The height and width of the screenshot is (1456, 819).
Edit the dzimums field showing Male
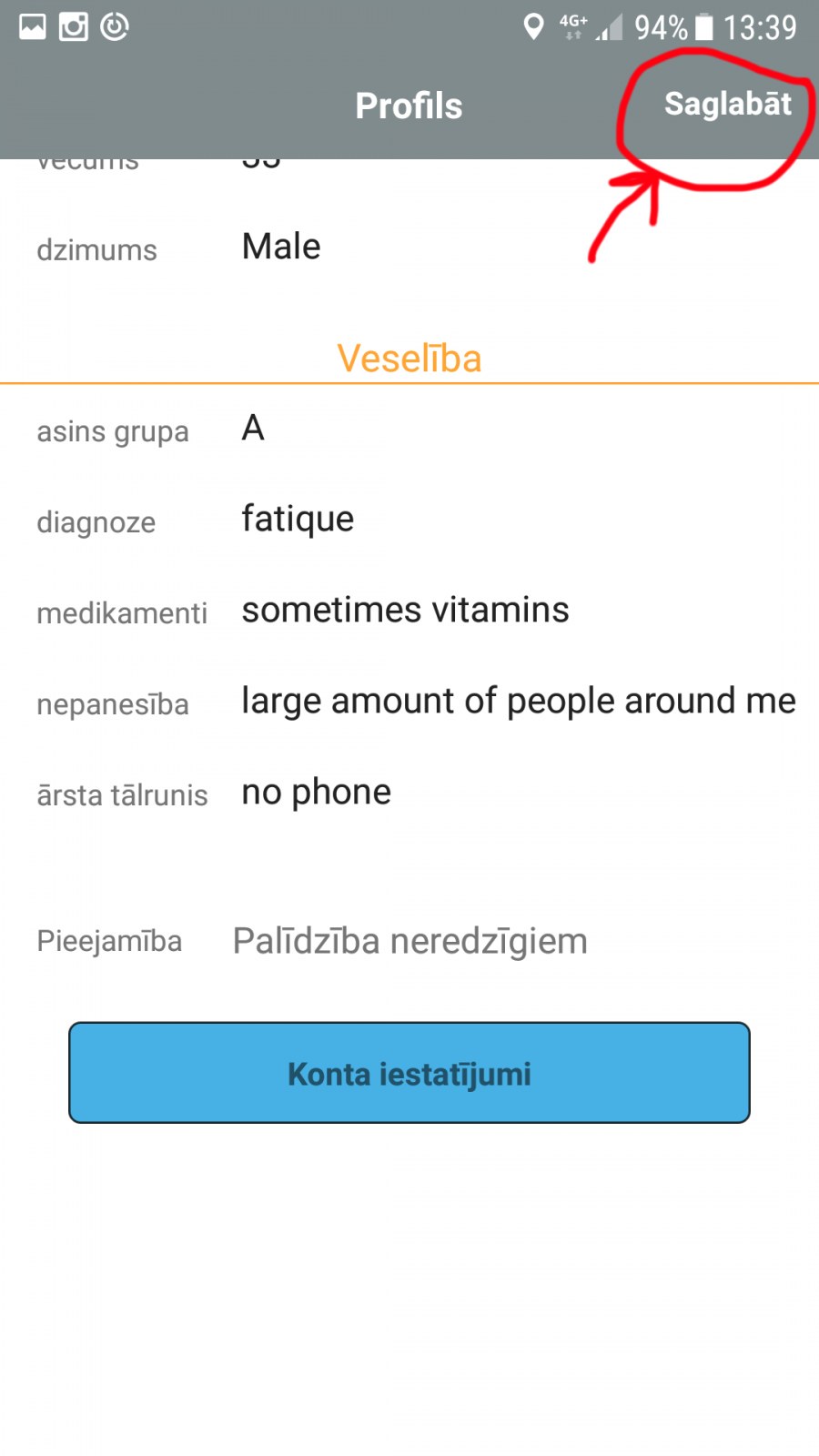click(281, 247)
